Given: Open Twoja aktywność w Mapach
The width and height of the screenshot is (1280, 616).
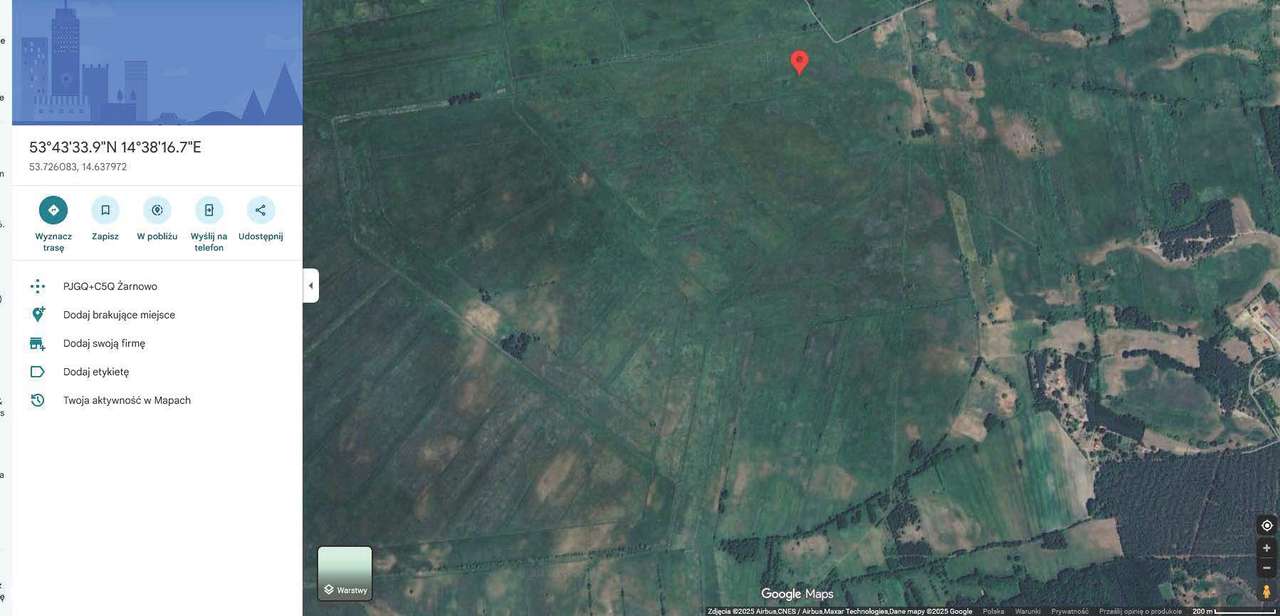Looking at the screenshot, I should pos(126,400).
